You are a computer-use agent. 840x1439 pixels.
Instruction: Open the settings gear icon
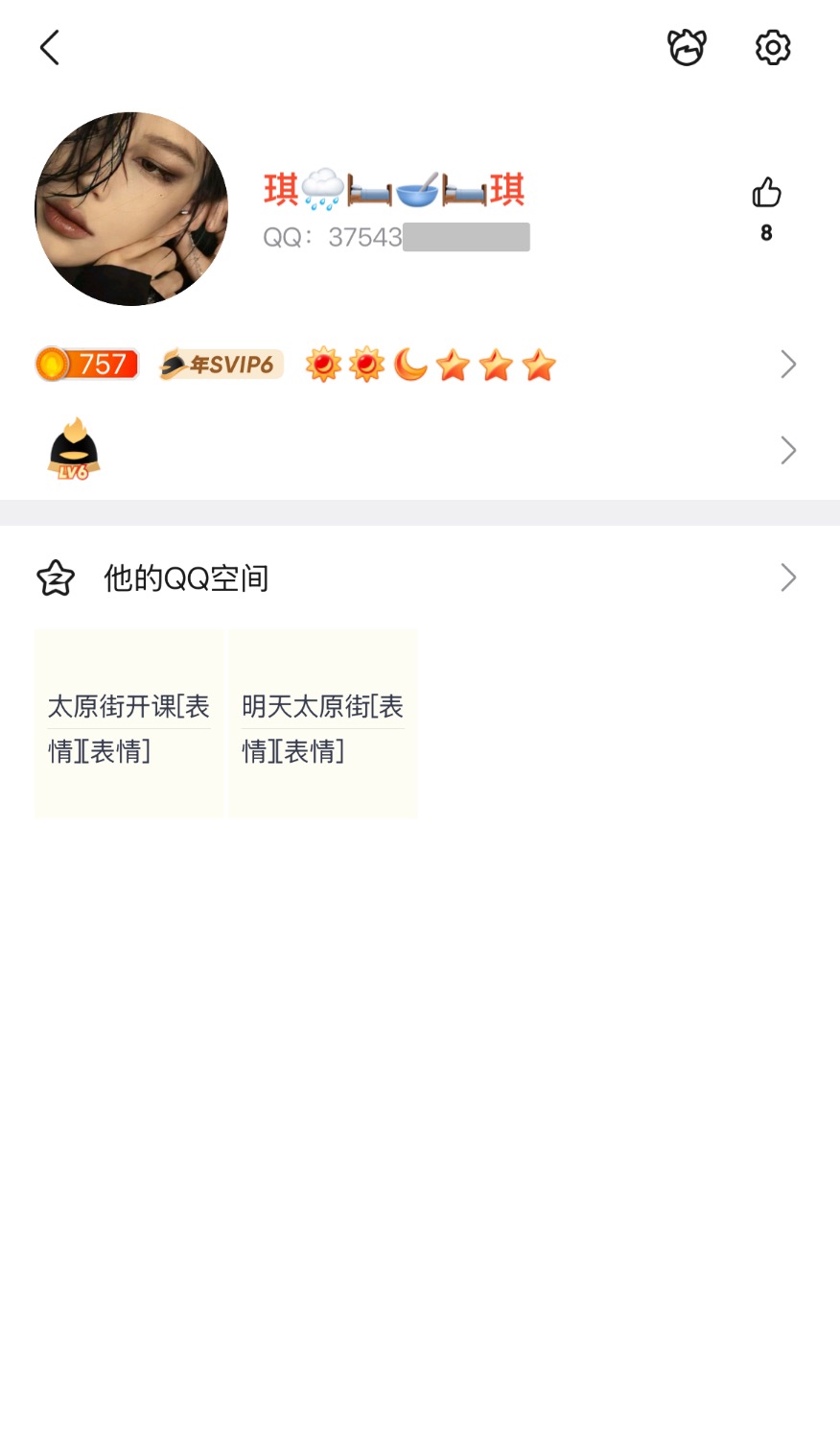(x=772, y=47)
